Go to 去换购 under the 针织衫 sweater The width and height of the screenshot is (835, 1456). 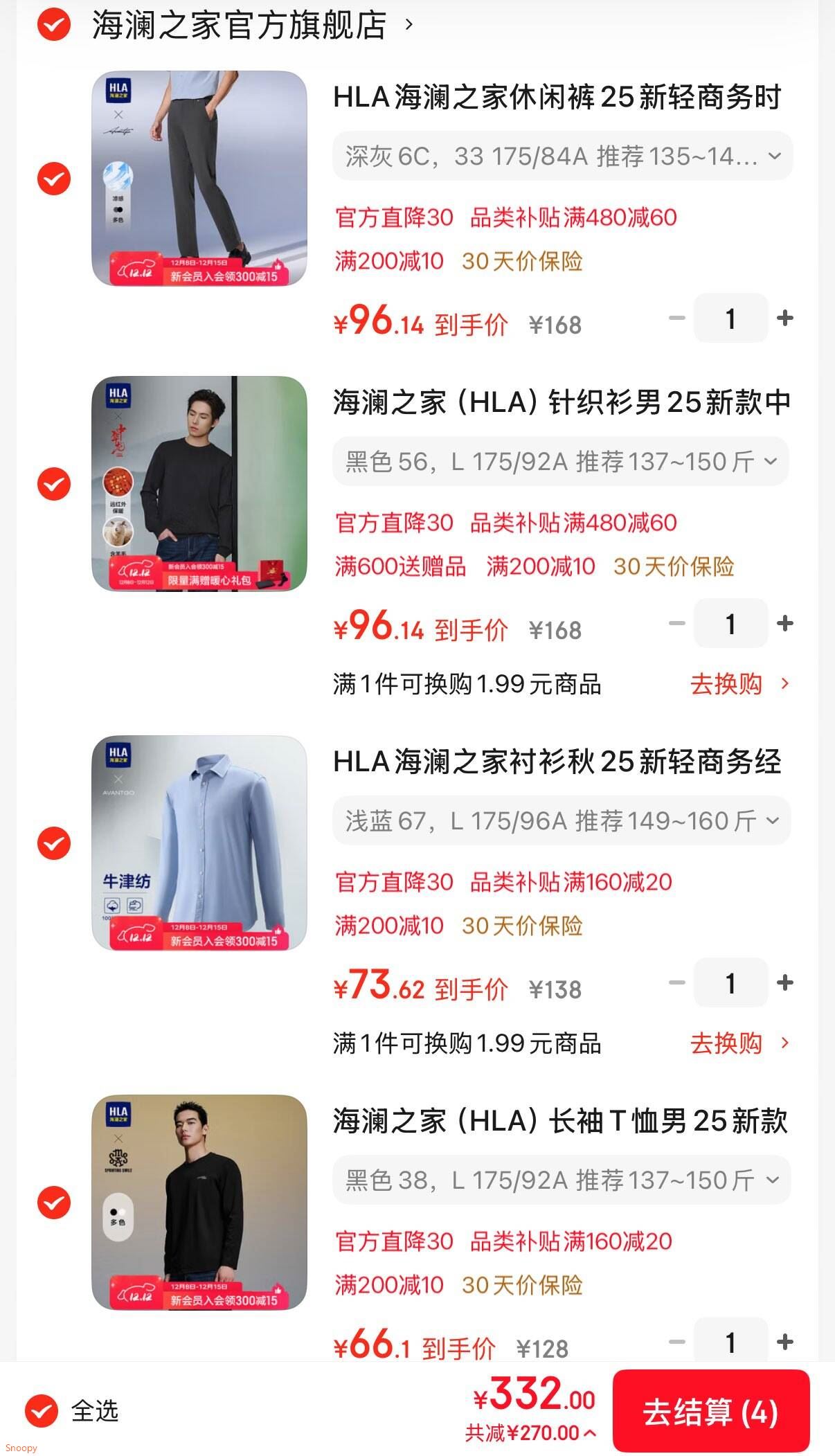739,684
